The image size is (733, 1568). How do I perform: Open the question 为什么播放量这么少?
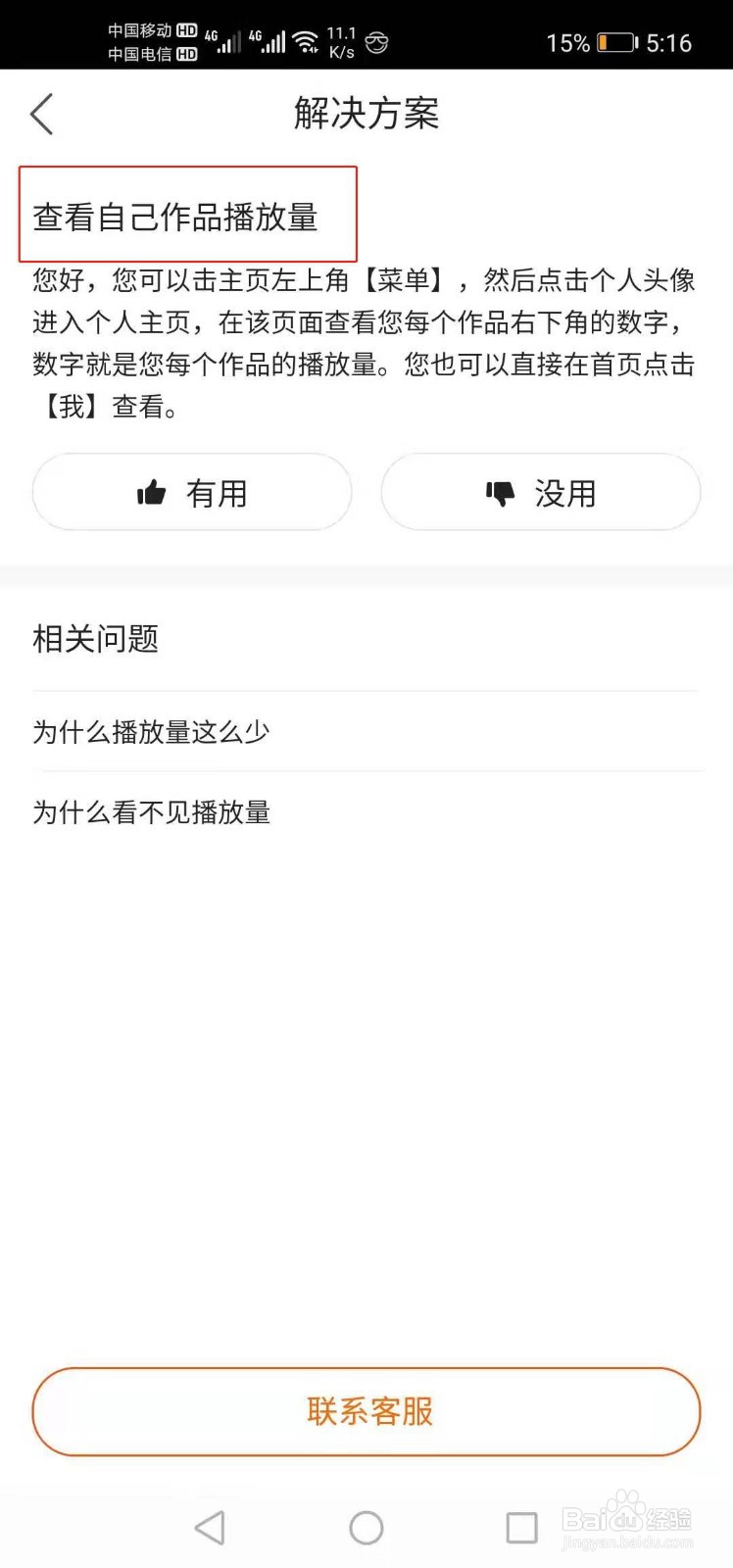pos(152,731)
